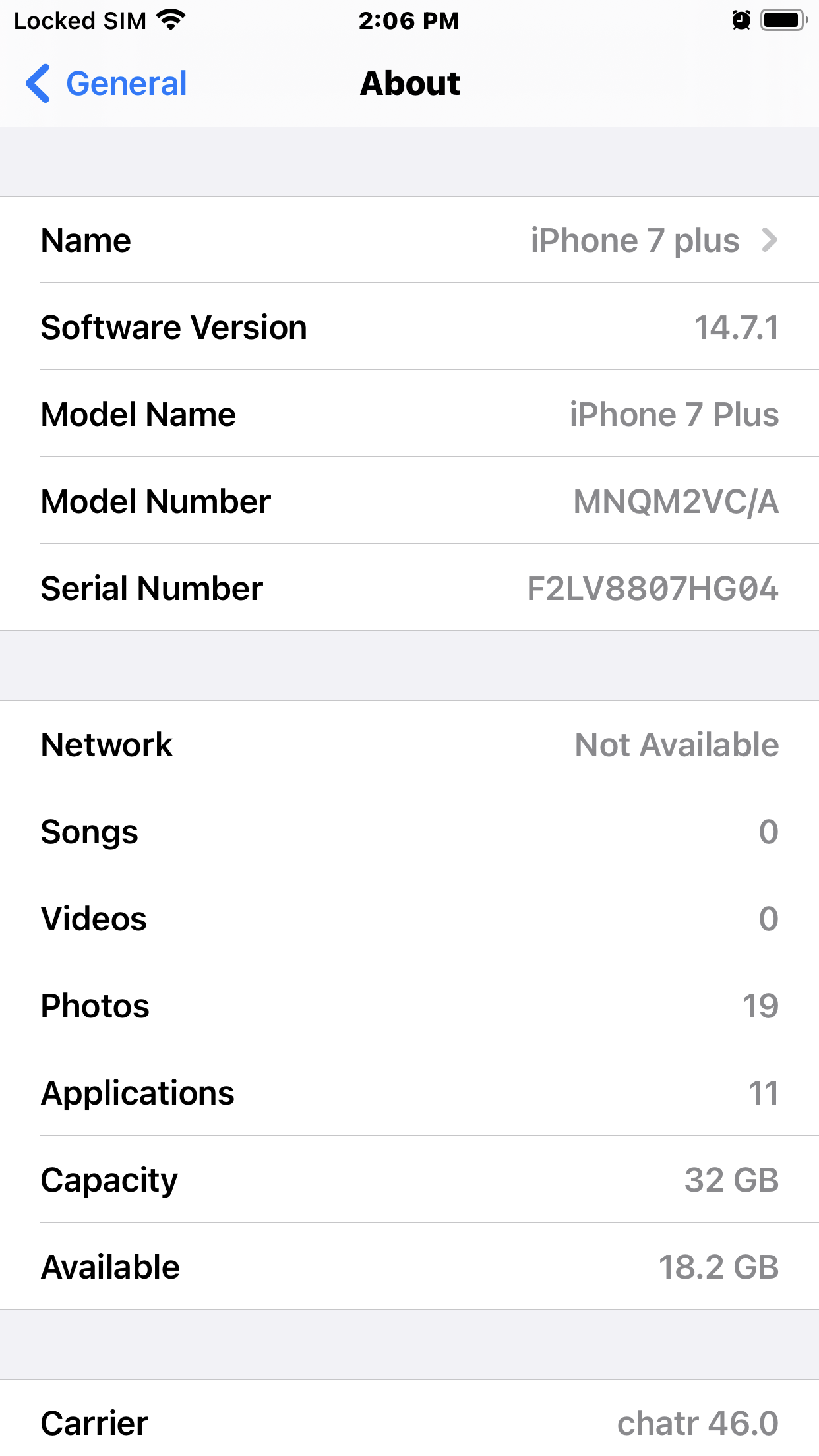The width and height of the screenshot is (819, 1456).
Task: Tap the Locked SIM indicator
Action: pyautogui.click(x=79, y=20)
